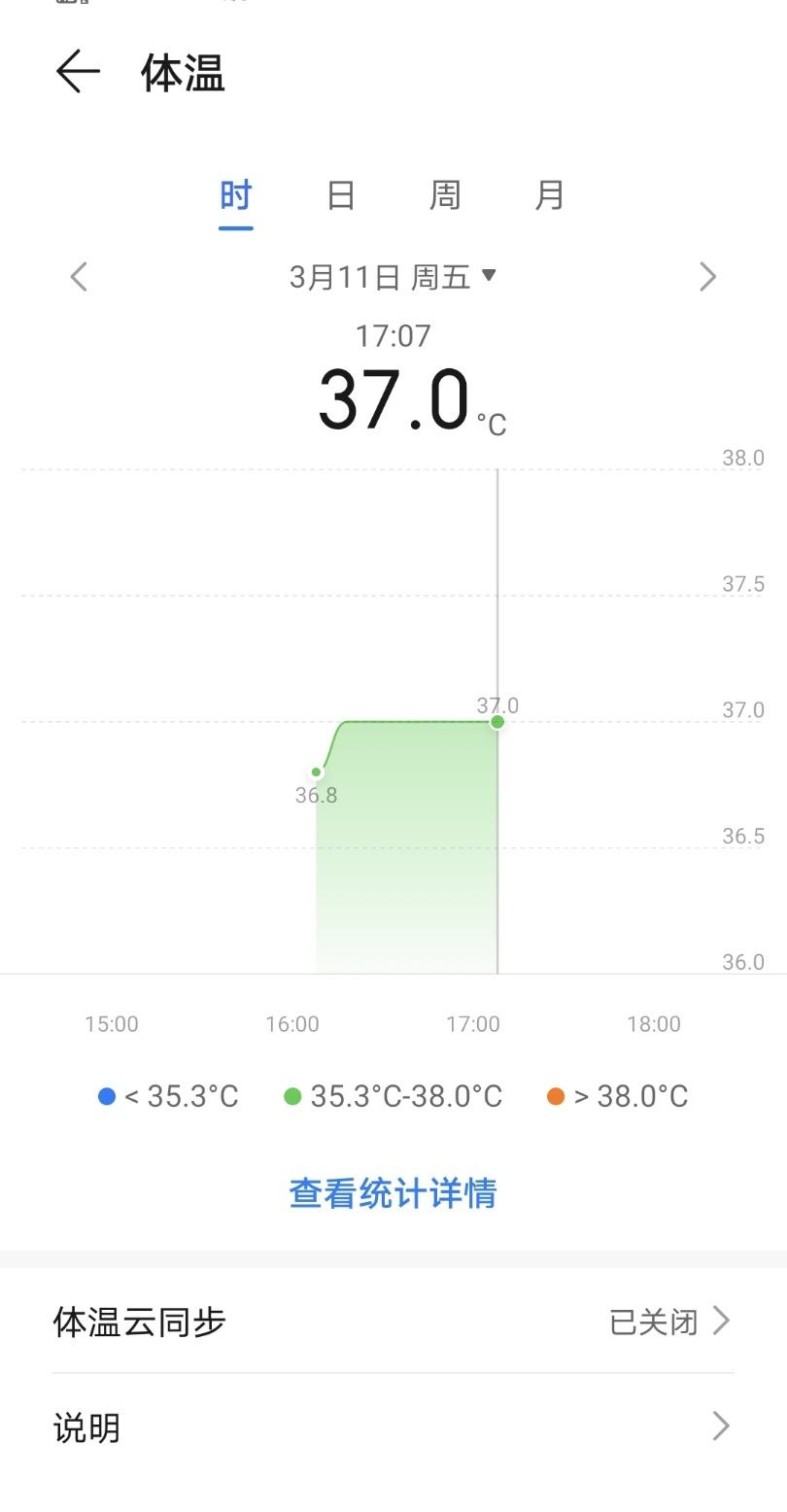
Task: Open the 说明 row
Action: click(x=393, y=1426)
